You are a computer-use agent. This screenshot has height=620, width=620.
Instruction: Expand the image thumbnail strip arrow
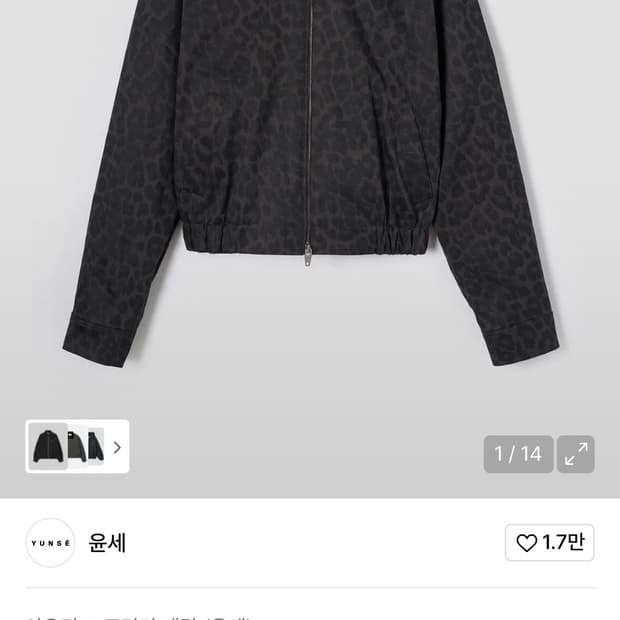(x=117, y=447)
